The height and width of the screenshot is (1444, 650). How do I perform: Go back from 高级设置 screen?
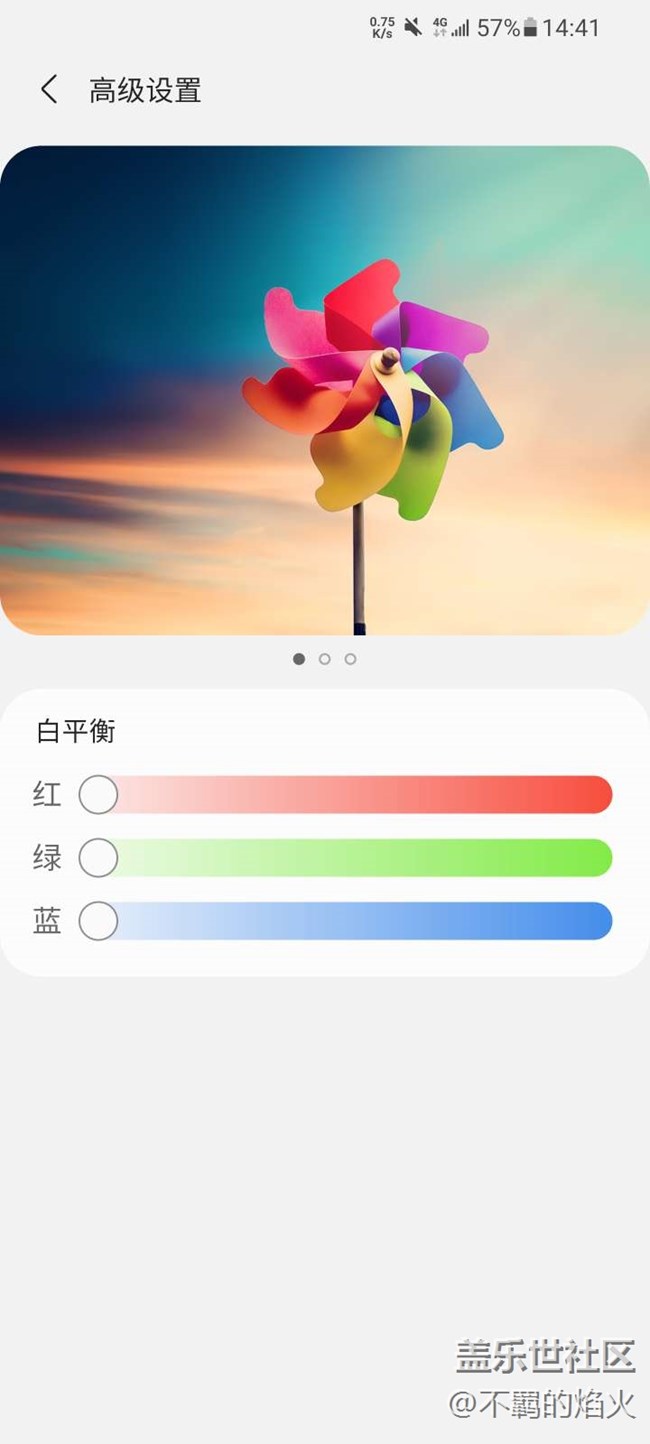(x=49, y=90)
